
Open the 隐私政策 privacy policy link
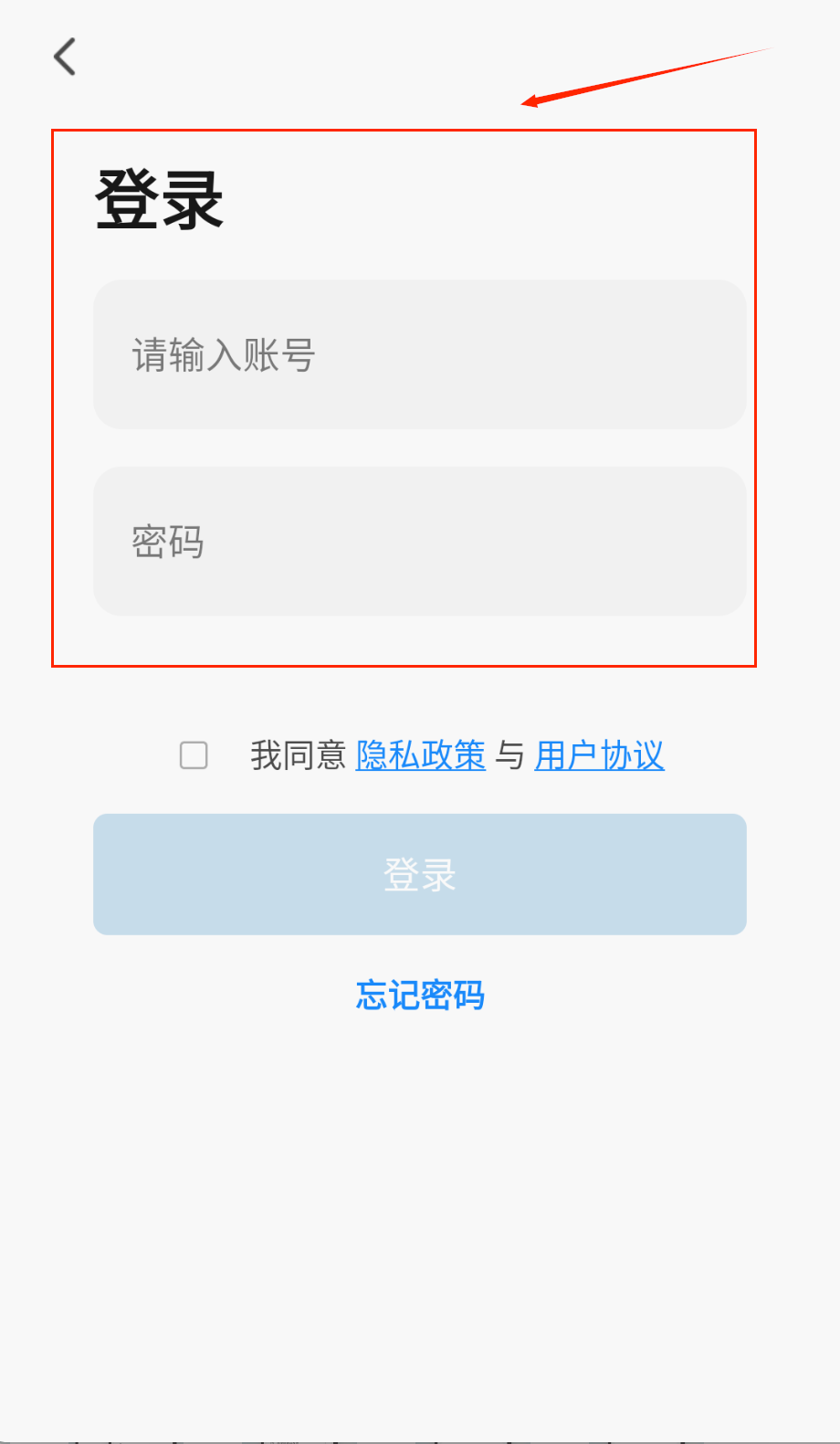pyautogui.click(x=420, y=755)
